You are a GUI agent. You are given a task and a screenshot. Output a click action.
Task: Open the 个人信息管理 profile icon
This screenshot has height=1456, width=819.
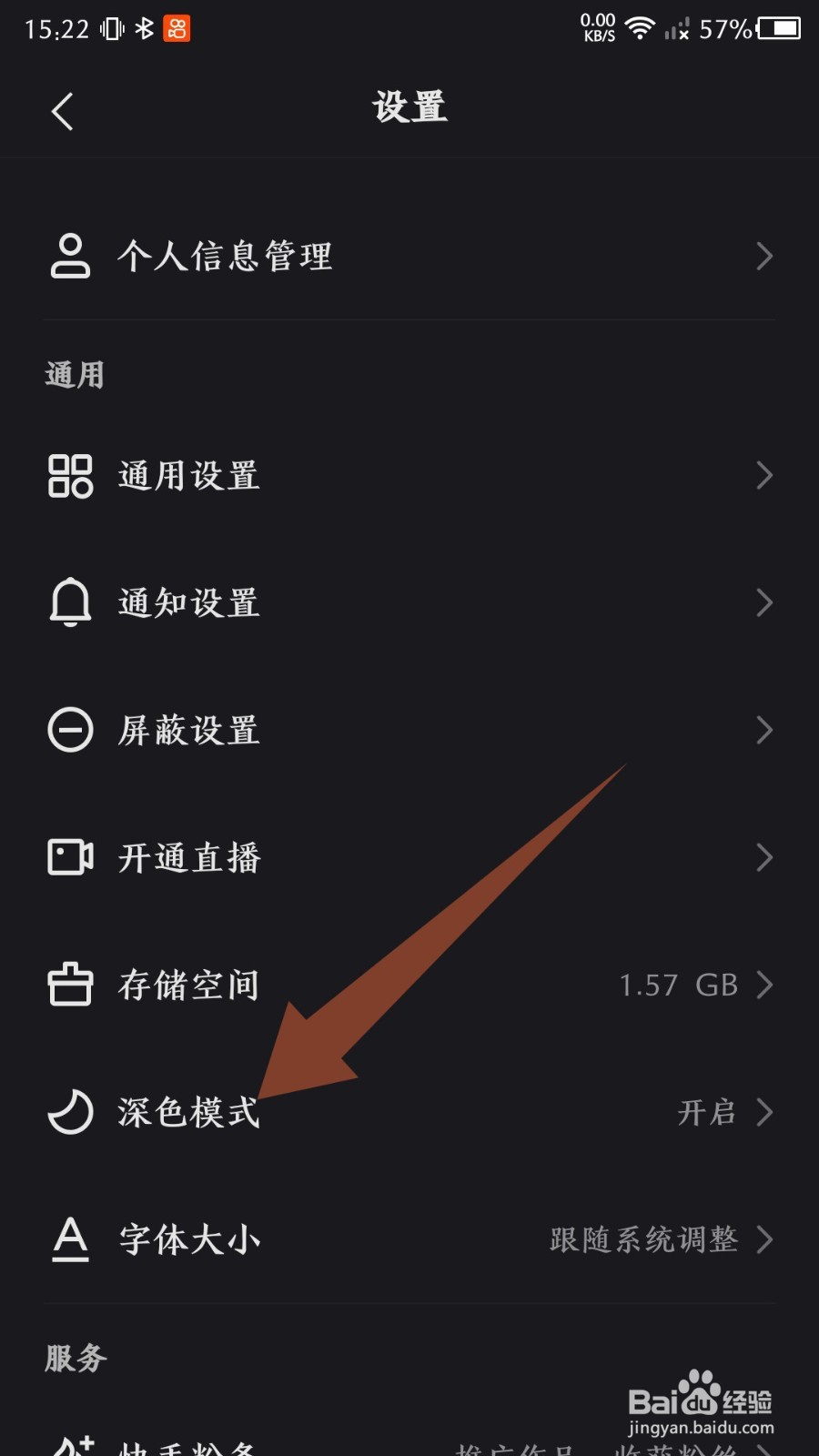[71, 256]
